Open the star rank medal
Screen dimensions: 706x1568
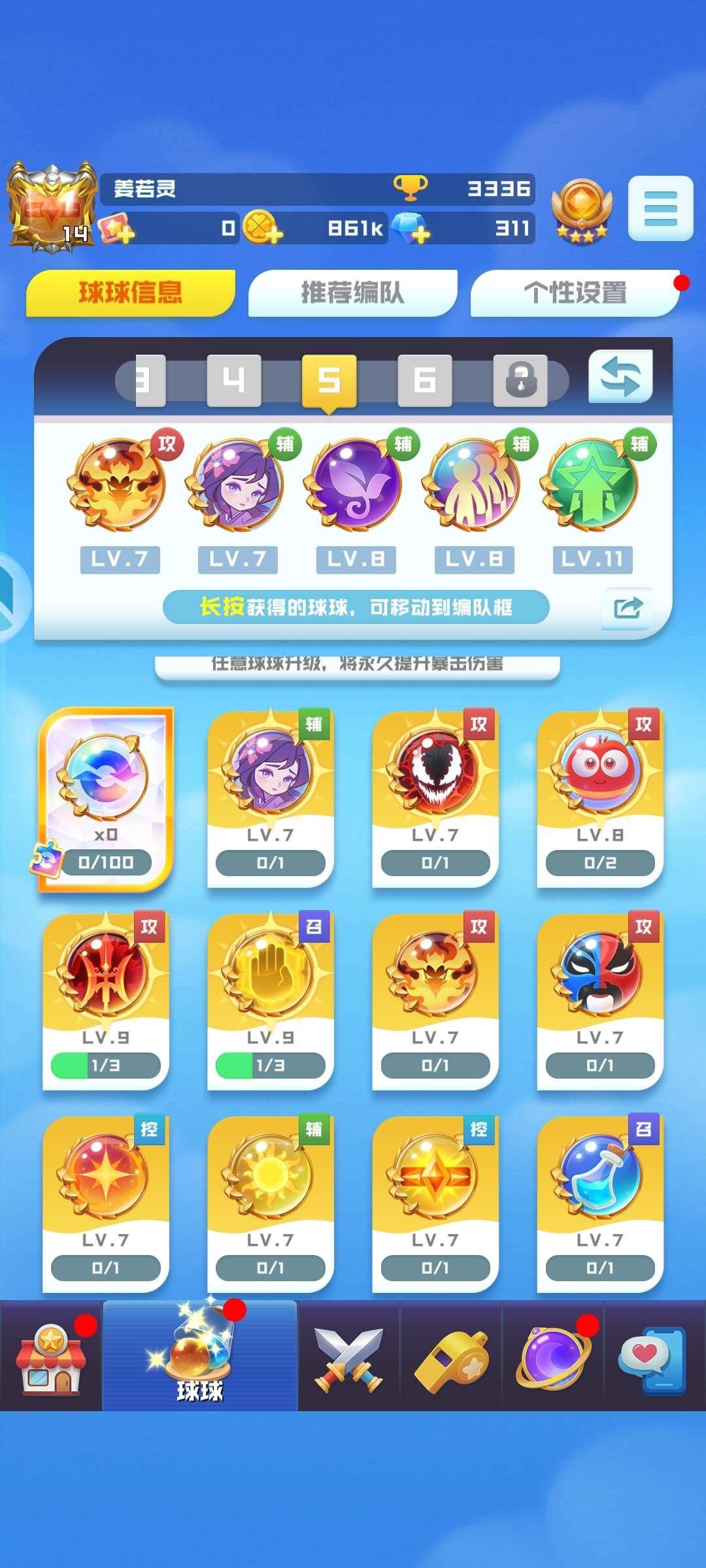coord(581,209)
